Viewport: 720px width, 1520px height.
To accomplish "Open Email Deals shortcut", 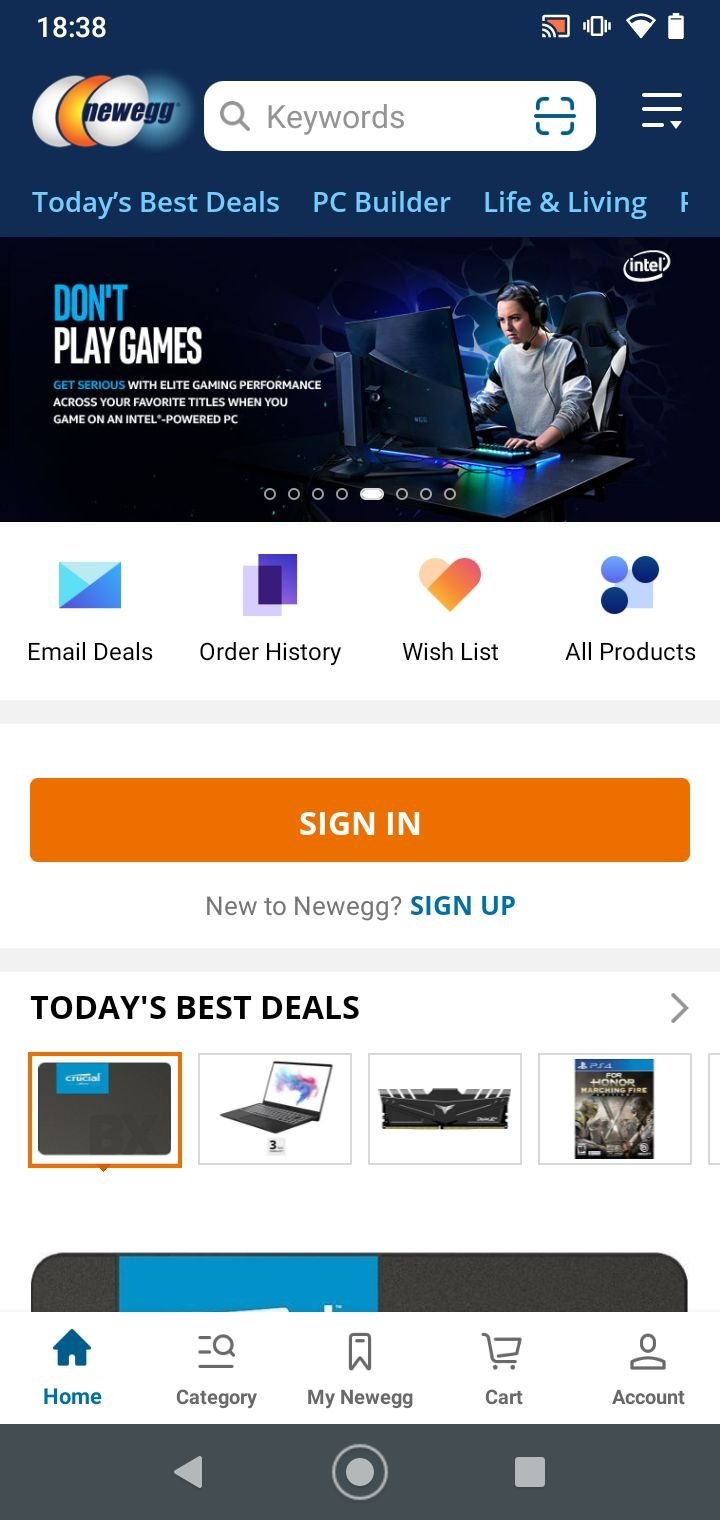I will point(90,610).
